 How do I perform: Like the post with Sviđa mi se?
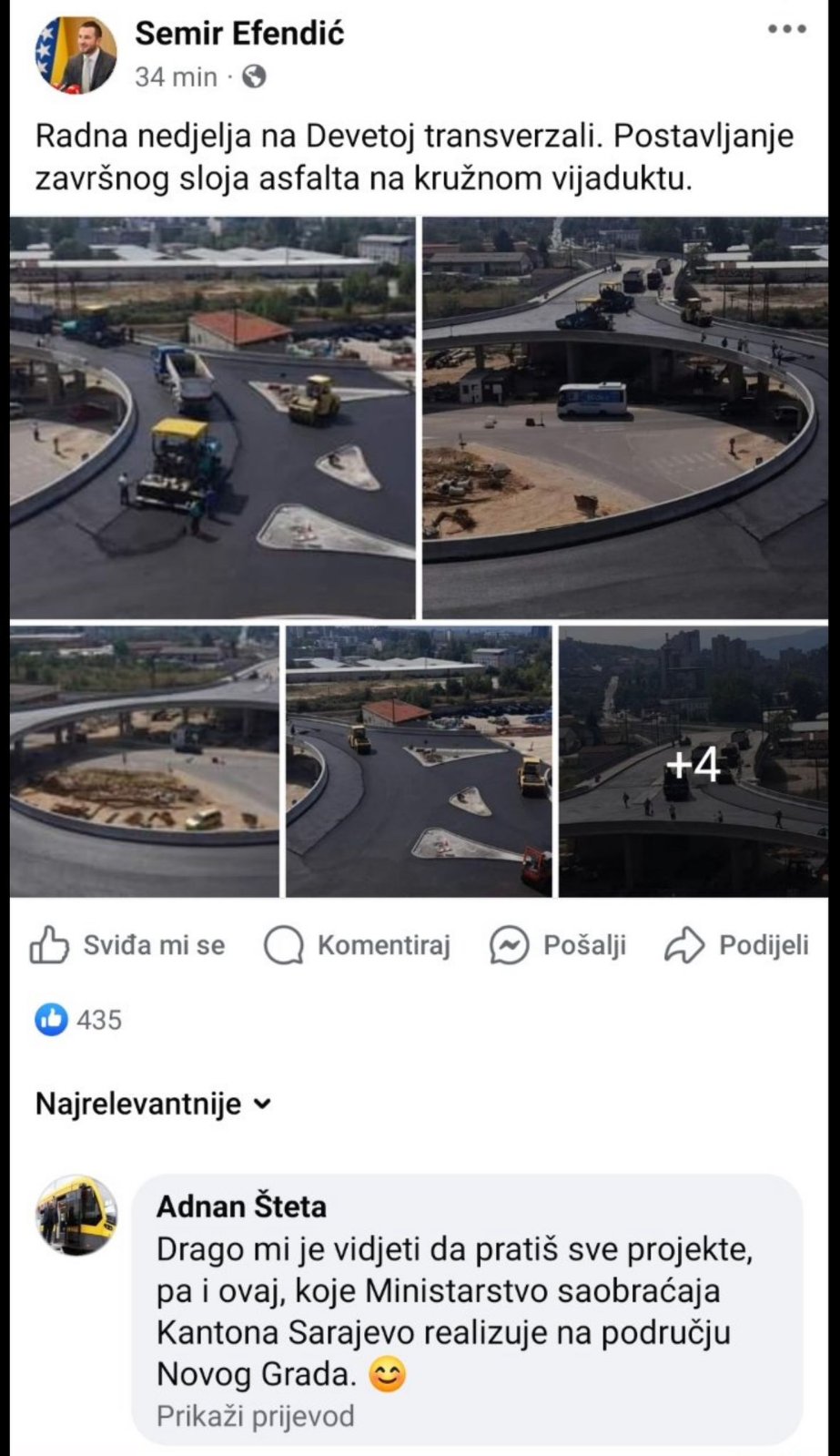127,945
